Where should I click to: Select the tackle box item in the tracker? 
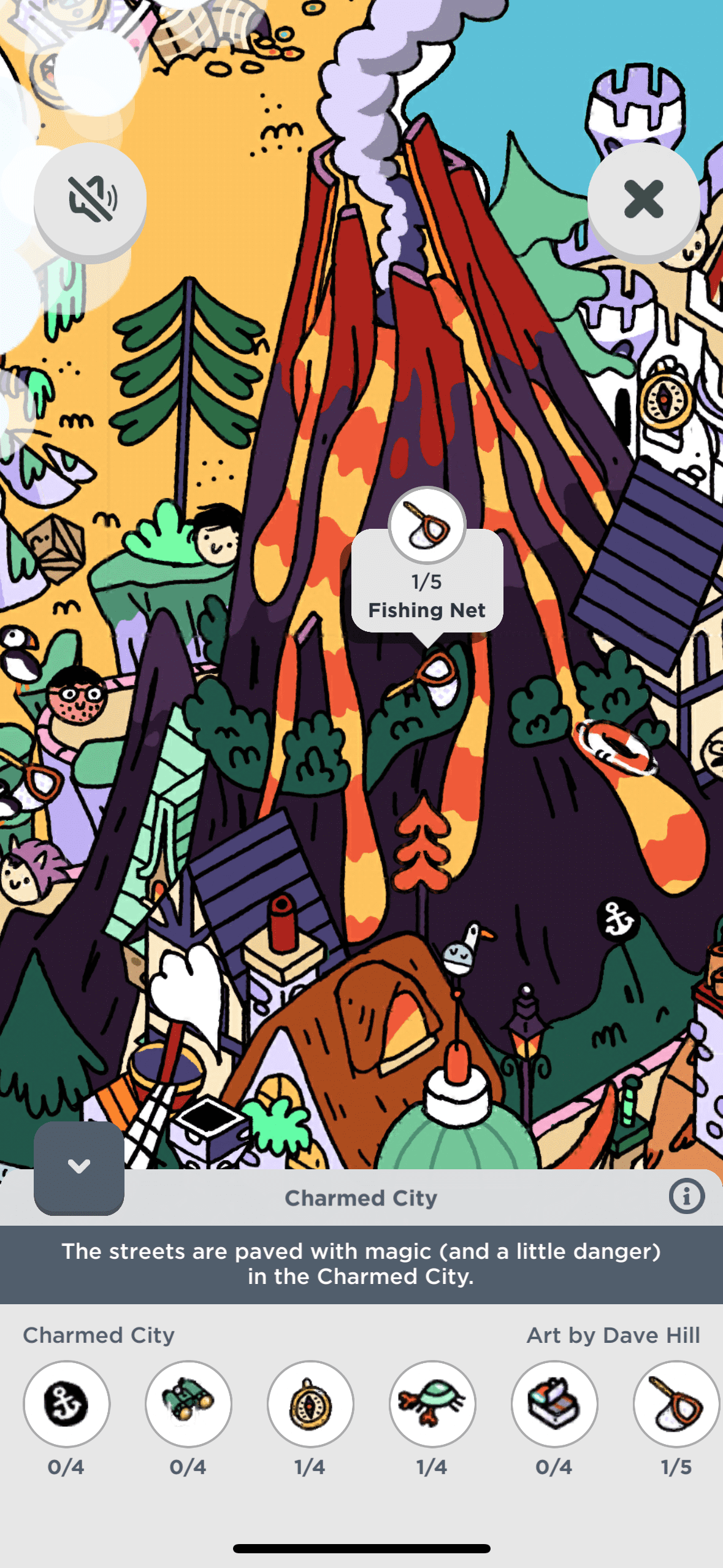554,1404
